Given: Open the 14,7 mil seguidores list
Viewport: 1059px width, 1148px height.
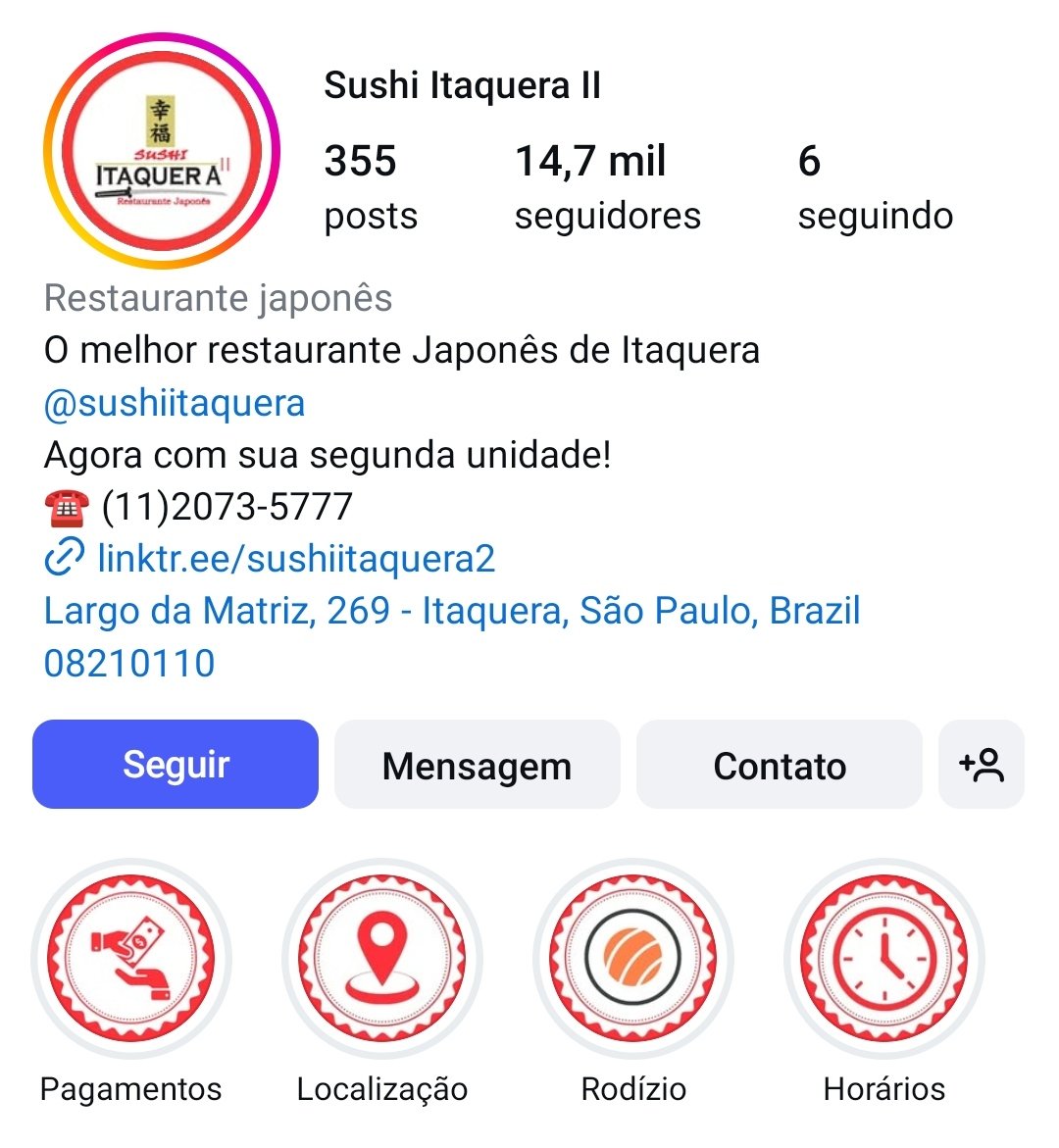Looking at the screenshot, I should click(x=607, y=186).
